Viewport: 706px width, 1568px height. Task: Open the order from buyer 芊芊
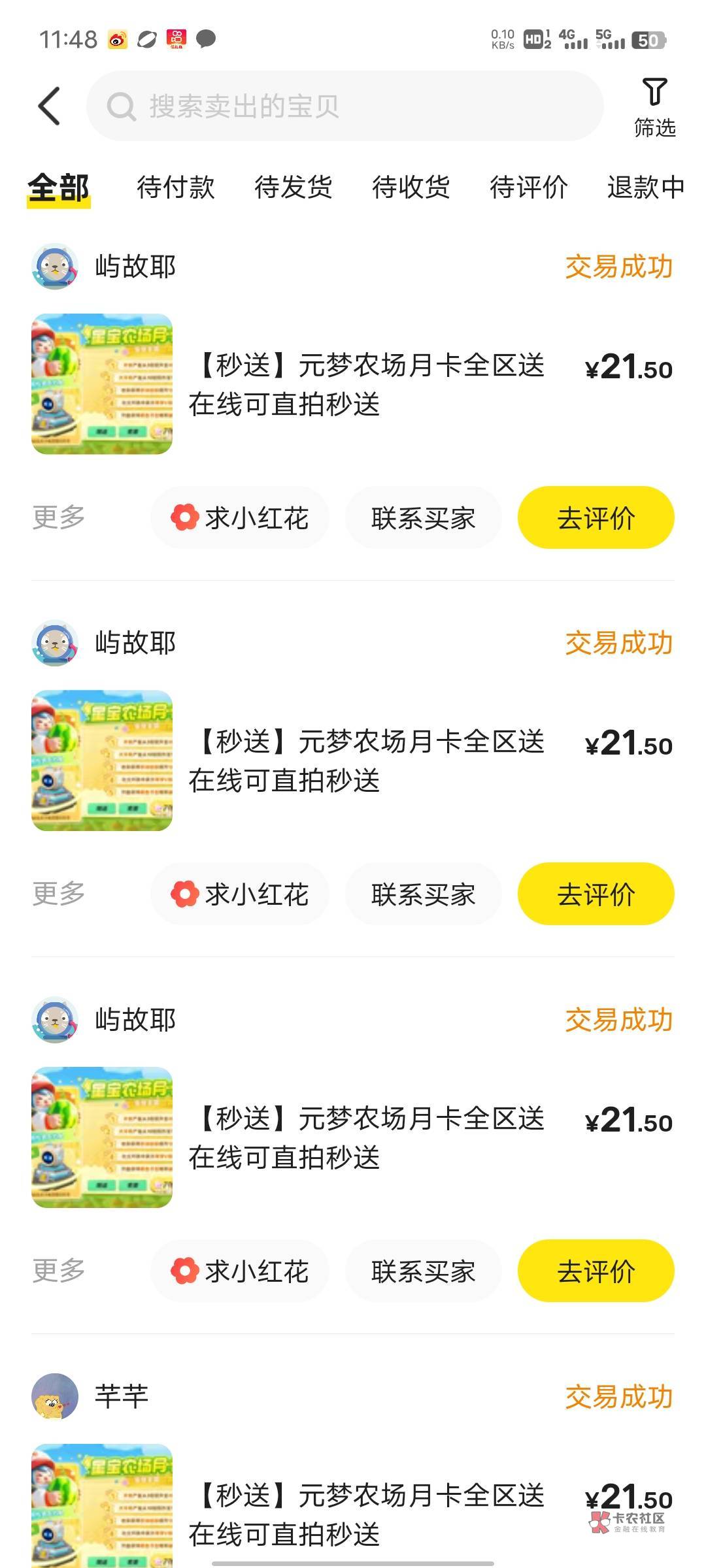click(366, 1509)
